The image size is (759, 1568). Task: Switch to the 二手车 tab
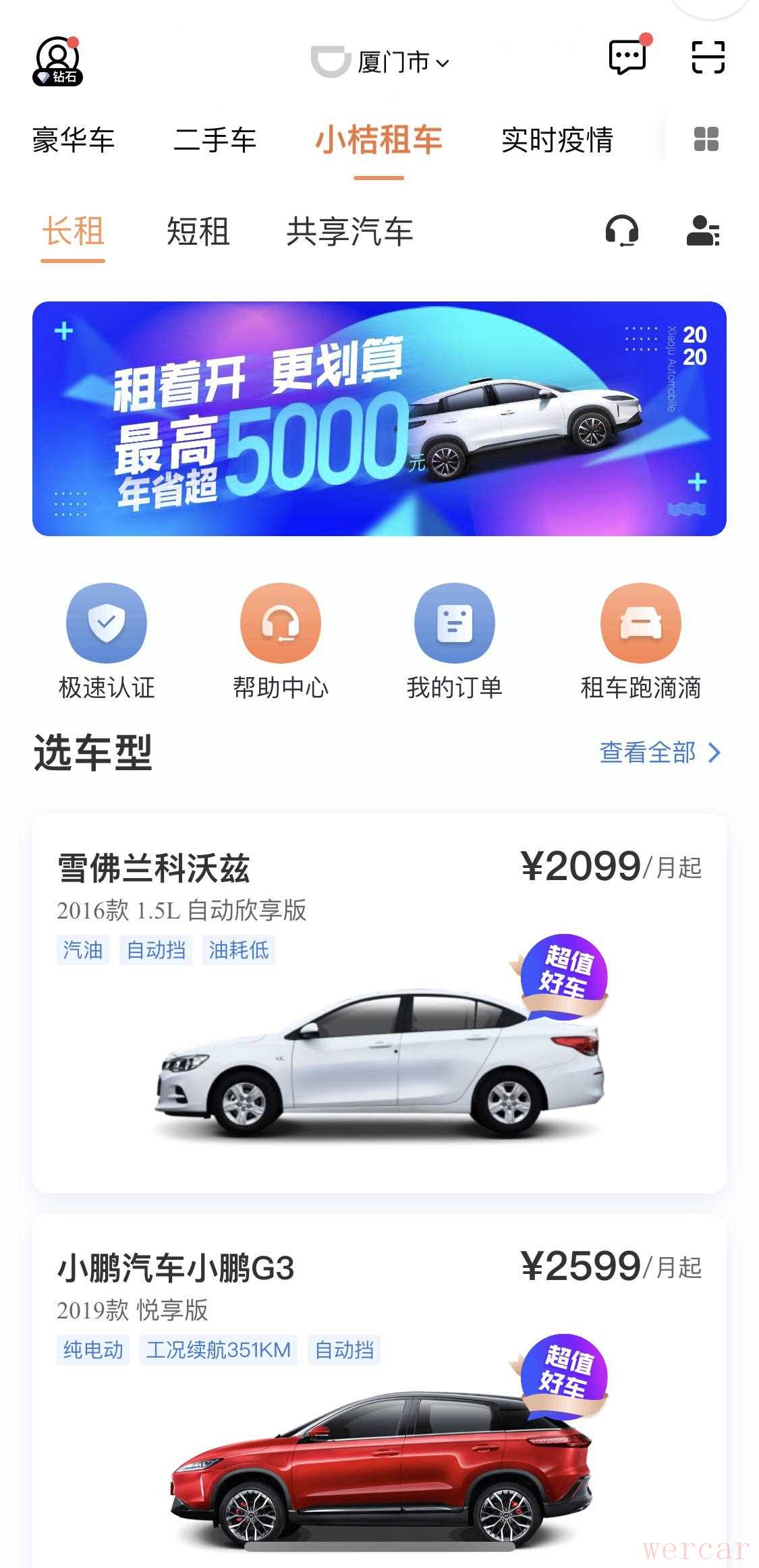[215, 140]
